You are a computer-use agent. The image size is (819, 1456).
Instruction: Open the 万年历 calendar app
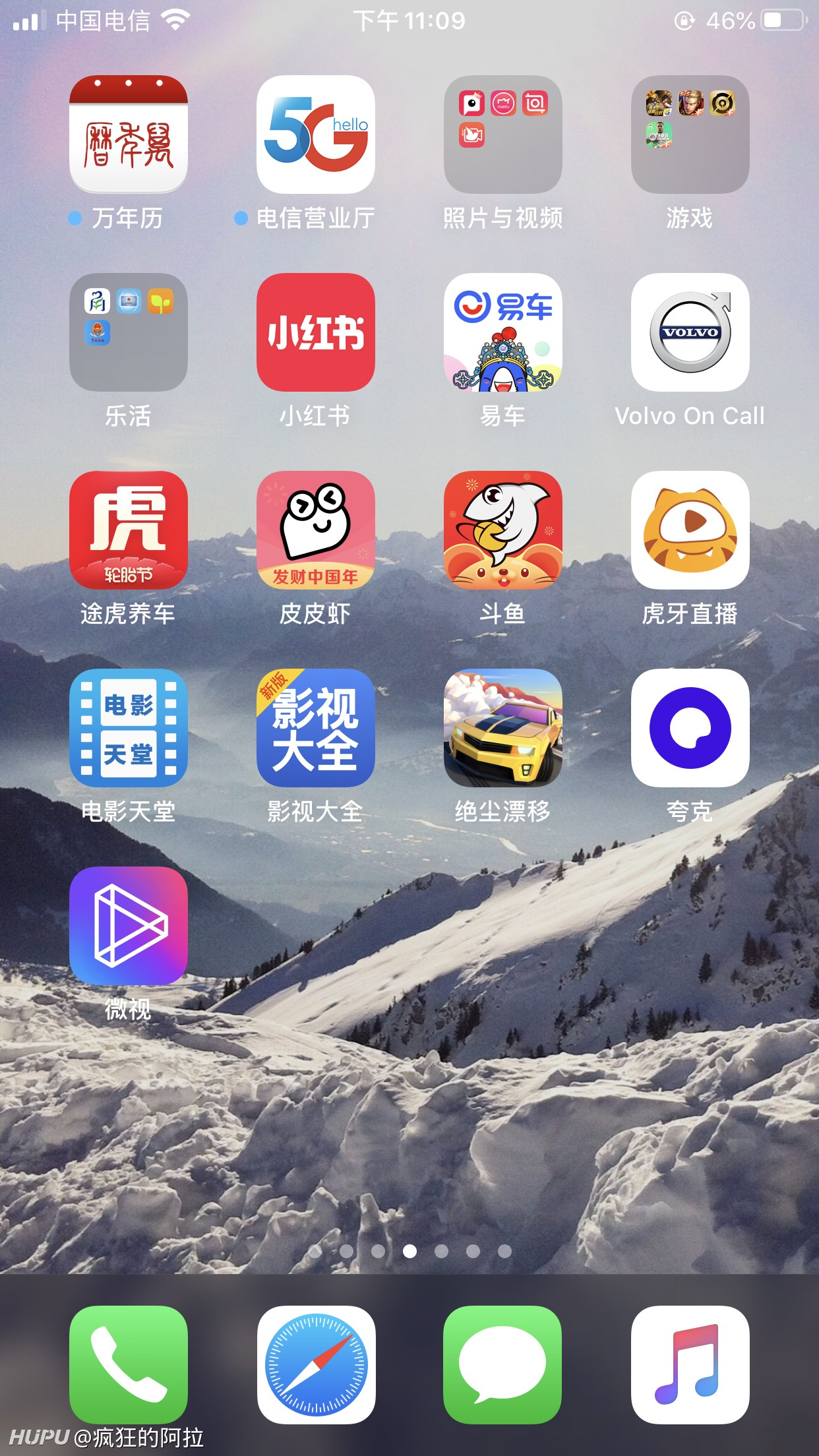pos(129,135)
